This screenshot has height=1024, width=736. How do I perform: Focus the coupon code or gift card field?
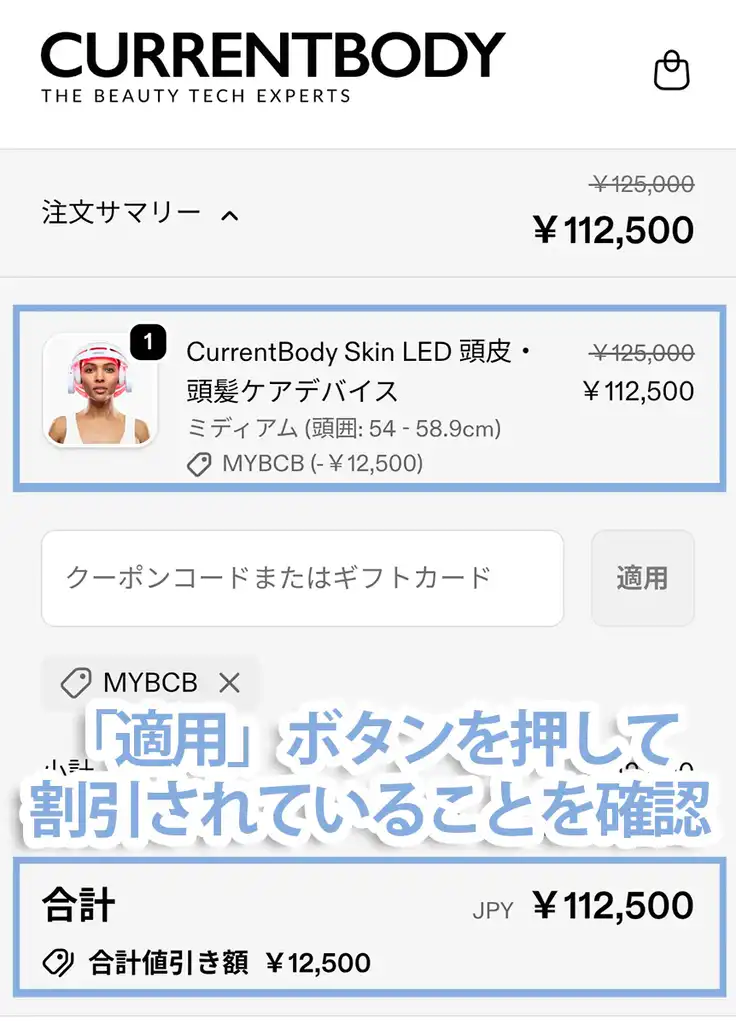[x=302, y=578]
